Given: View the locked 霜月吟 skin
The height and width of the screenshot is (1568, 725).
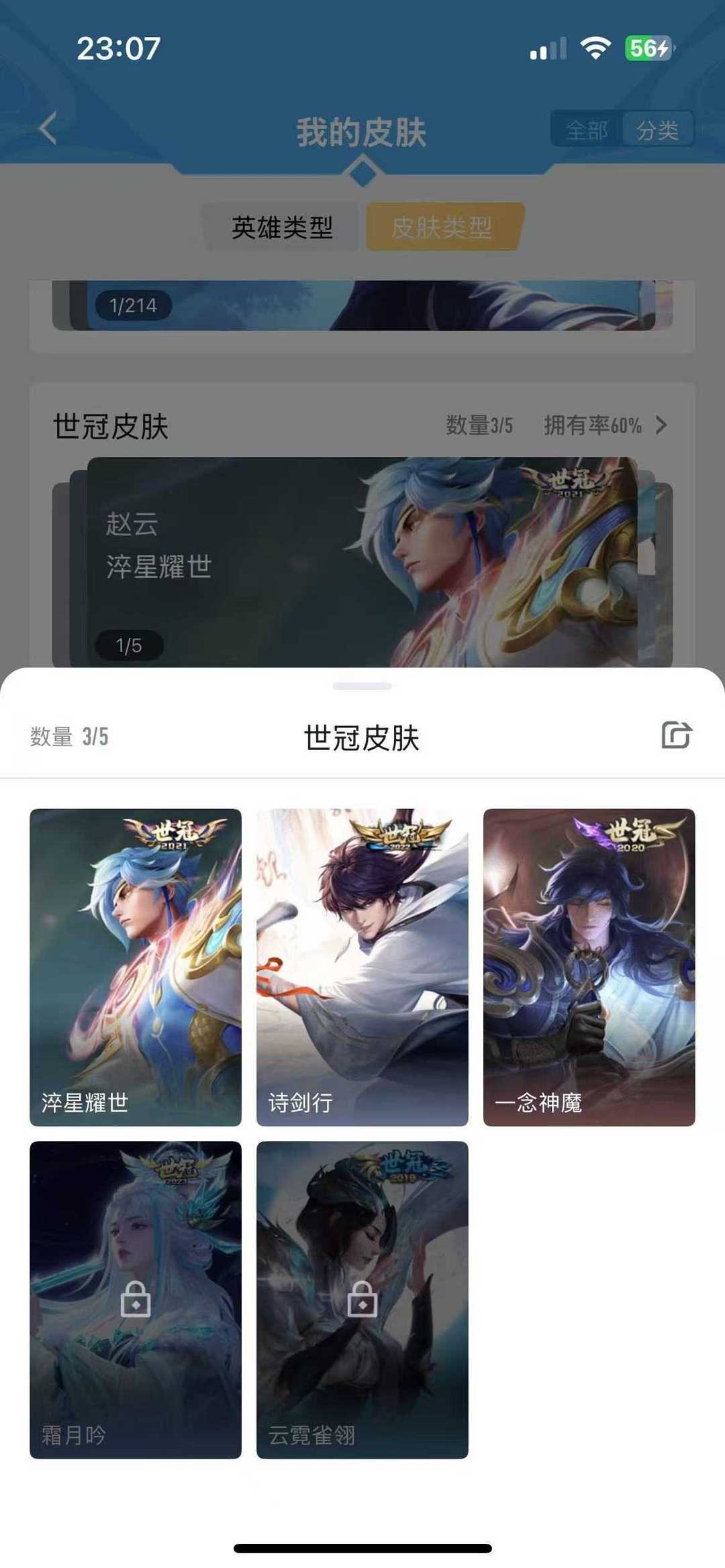Looking at the screenshot, I should [136, 1300].
